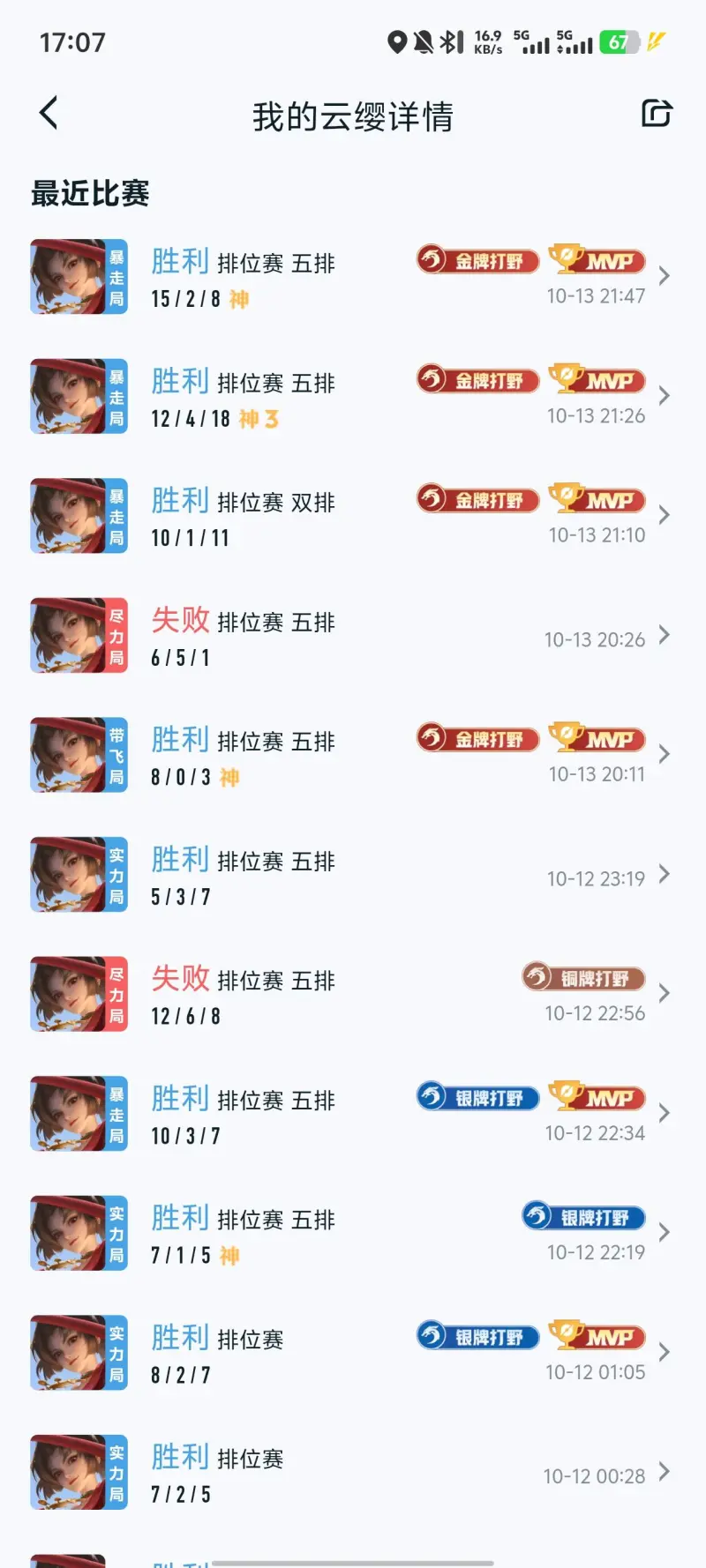The width and height of the screenshot is (706, 1568).
Task: Open the lost match from 10-13 20:26
Action: click(x=353, y=636)
